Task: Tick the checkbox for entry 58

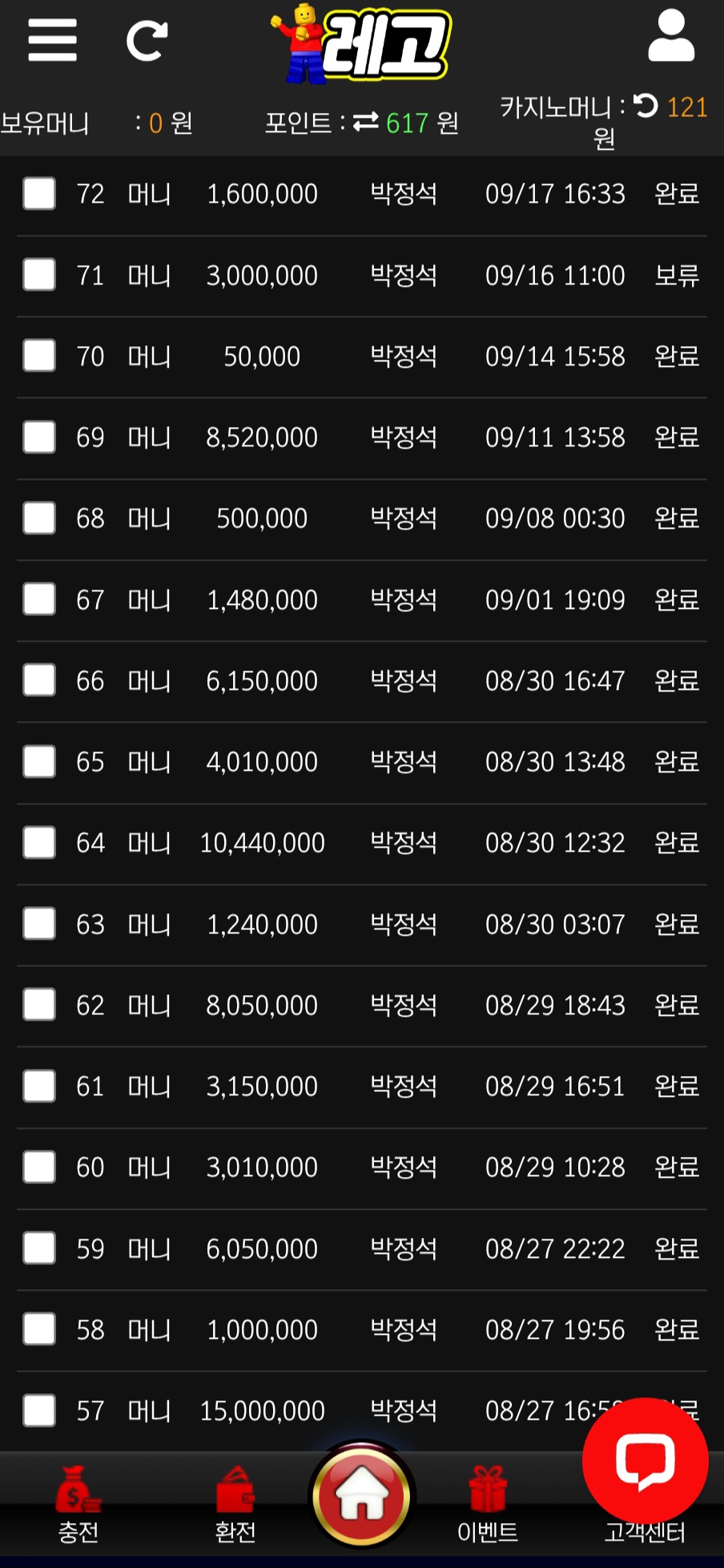Action: pos(39,1329)
